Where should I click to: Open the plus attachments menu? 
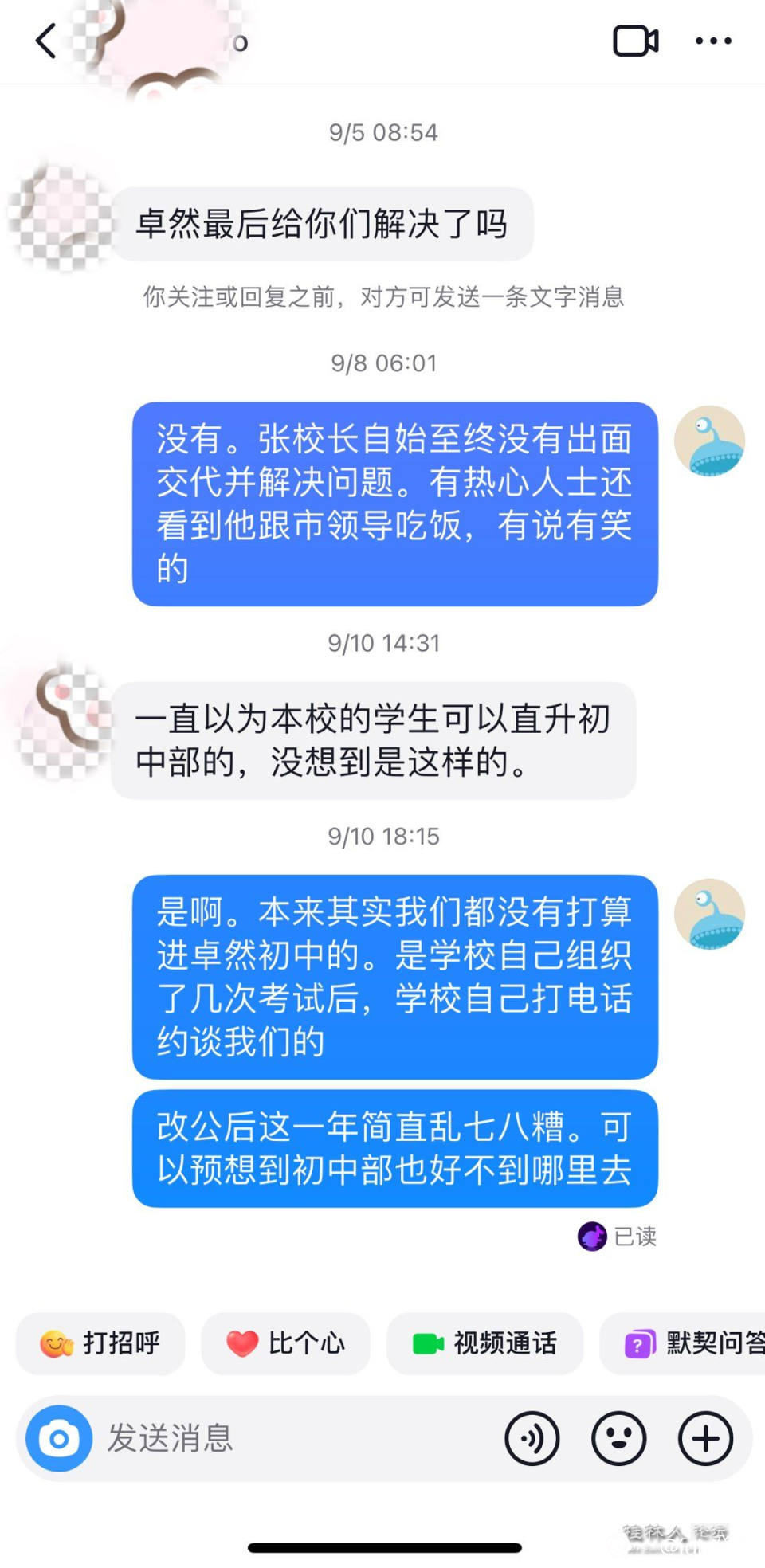(x=705, y=1439)
